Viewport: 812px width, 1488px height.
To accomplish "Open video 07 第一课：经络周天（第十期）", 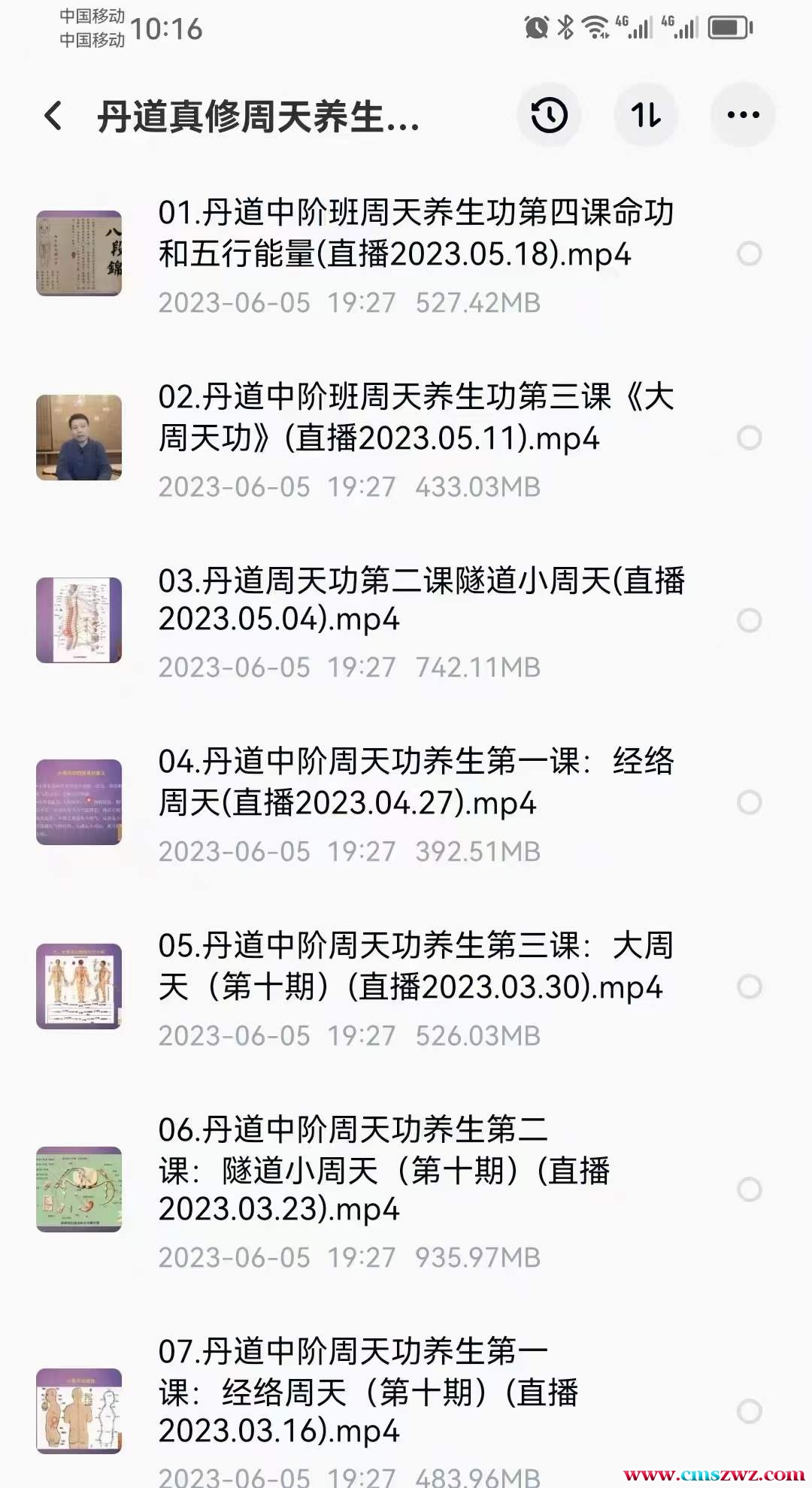I will pyautogui.click(x=368, y=1391).
